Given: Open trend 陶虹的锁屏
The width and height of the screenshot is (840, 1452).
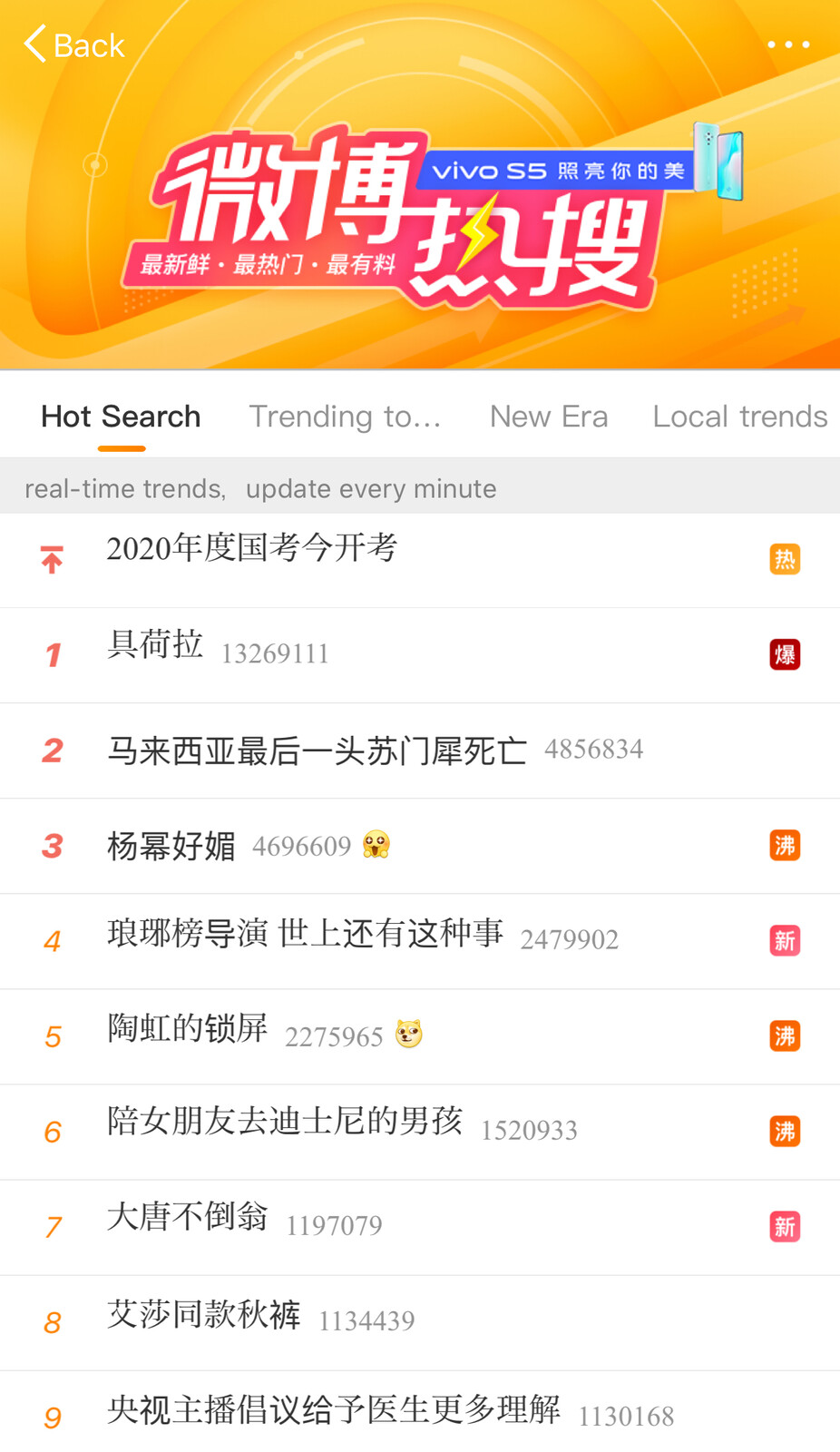Looking at the screenshot, I should pos(420,1036).
